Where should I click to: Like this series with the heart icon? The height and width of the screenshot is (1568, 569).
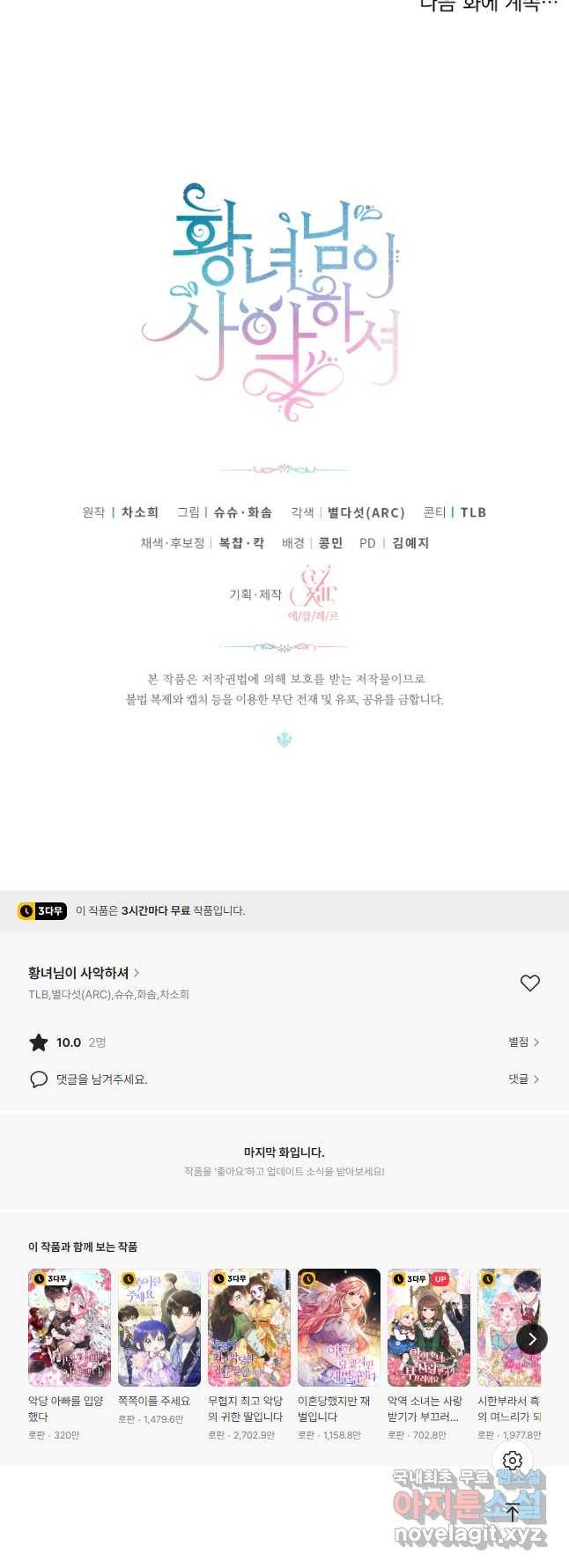(x=529, y=983)
